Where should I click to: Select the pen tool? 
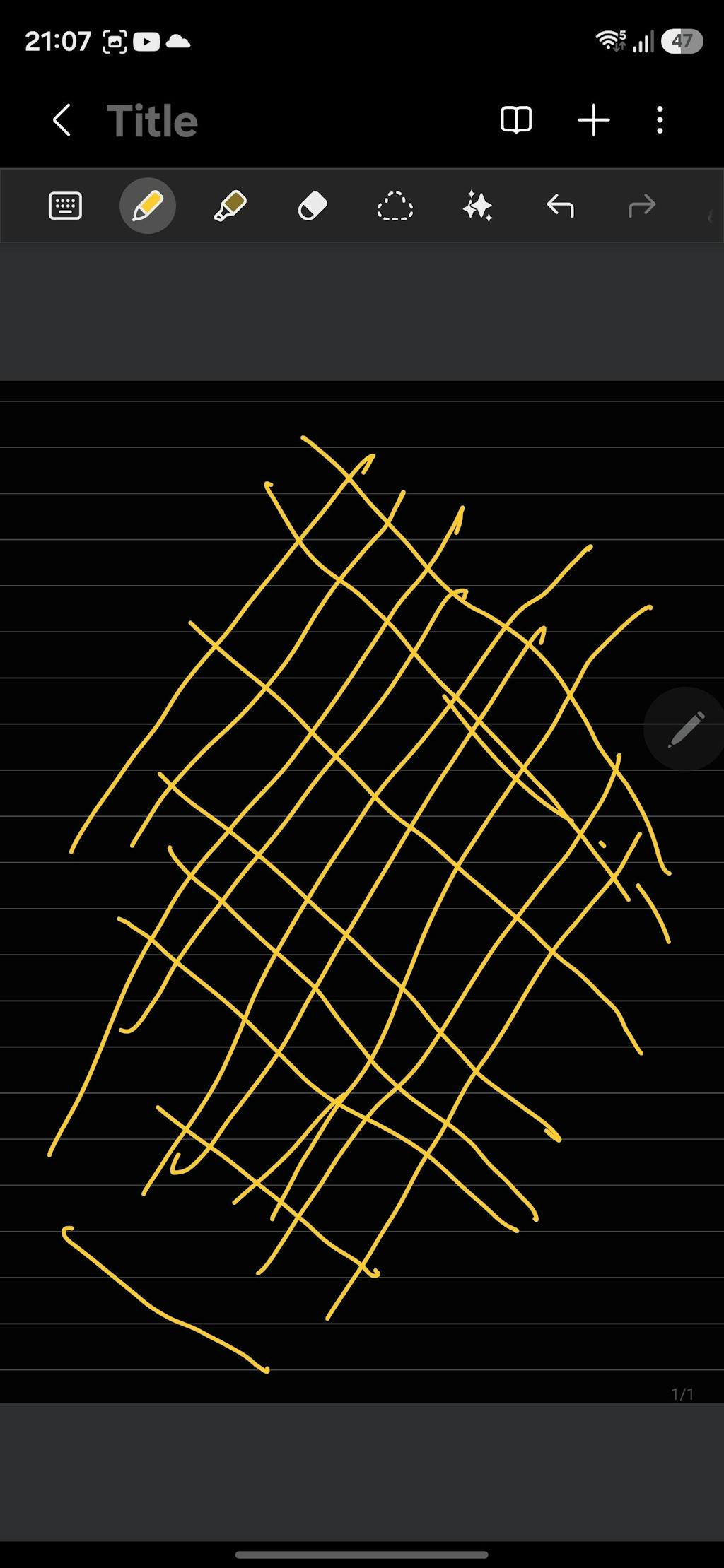point(147,206)
